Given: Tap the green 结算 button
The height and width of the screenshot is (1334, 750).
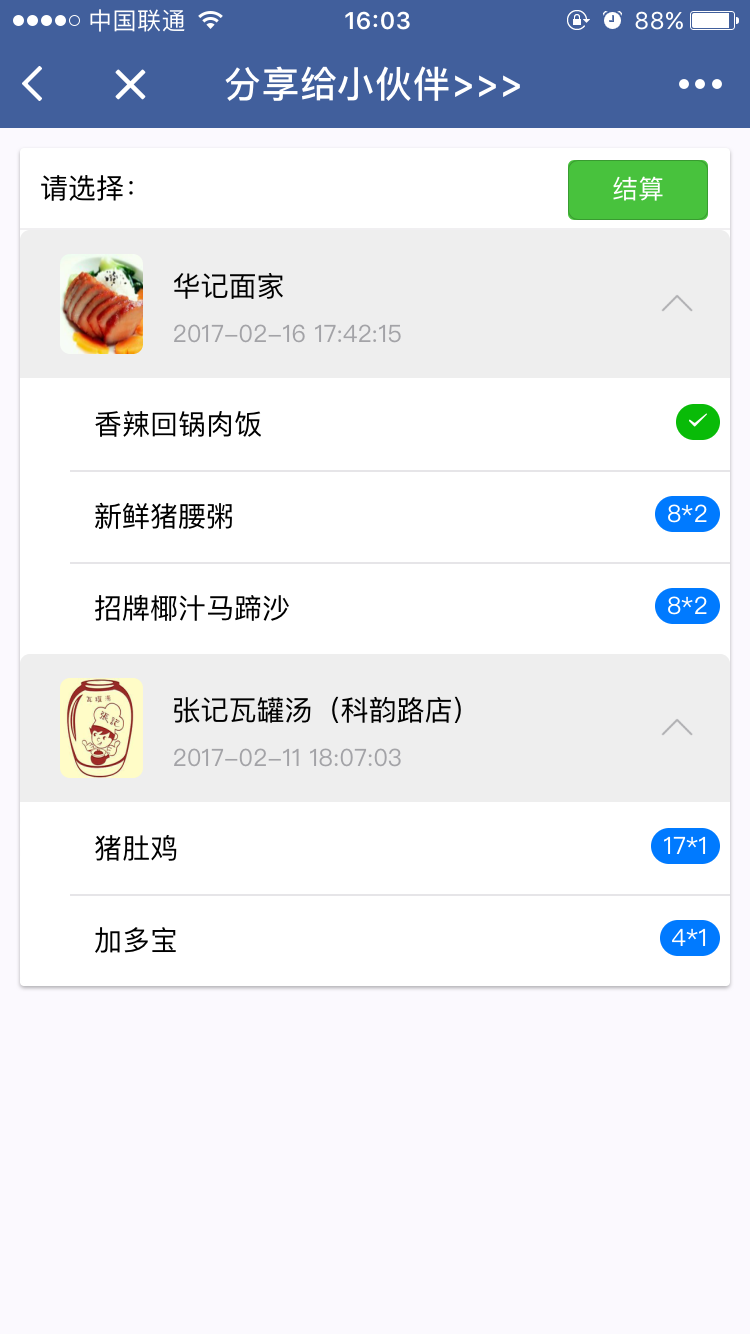Looking at the screenshot, I should [637, 189].
